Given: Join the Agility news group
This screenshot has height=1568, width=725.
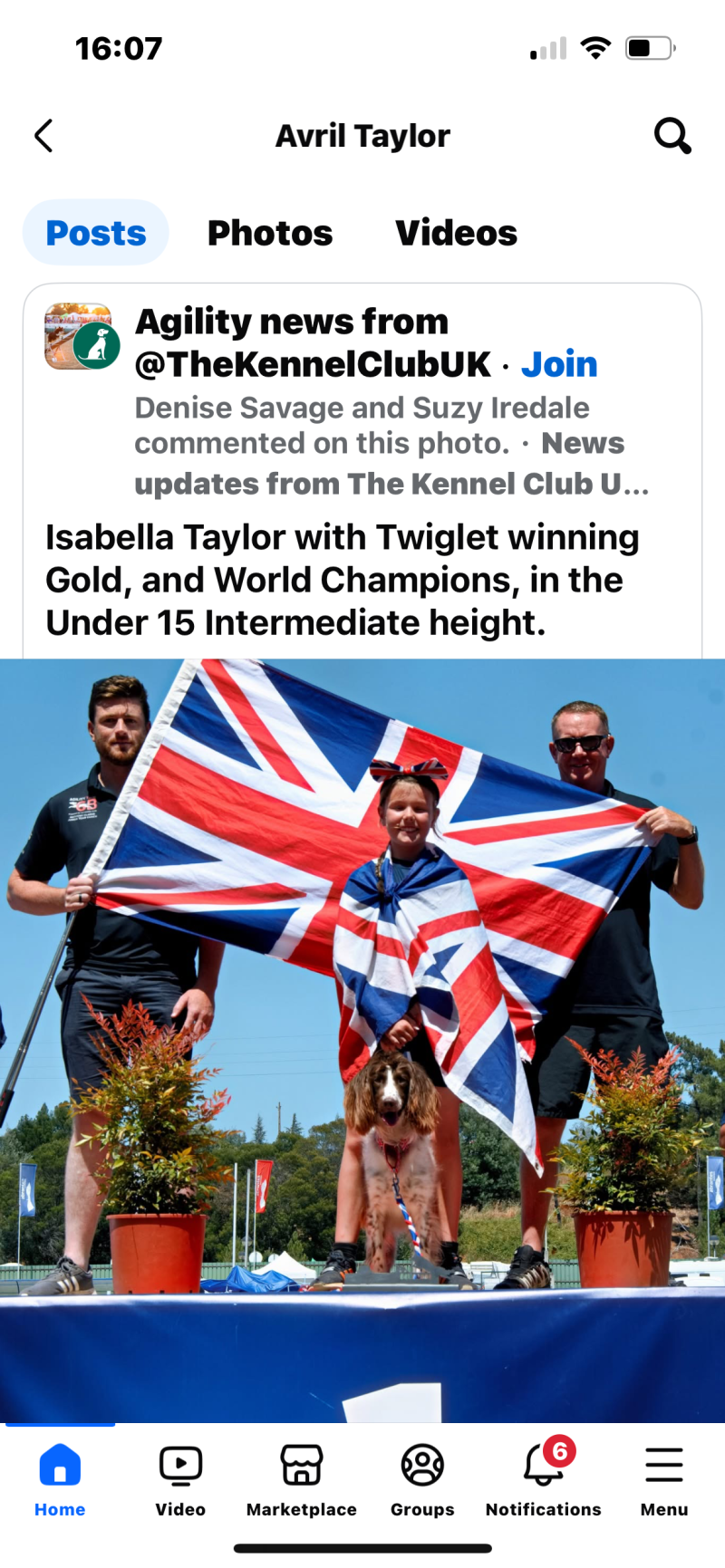Looking at the screenshot, I should (x=559, y=364).
